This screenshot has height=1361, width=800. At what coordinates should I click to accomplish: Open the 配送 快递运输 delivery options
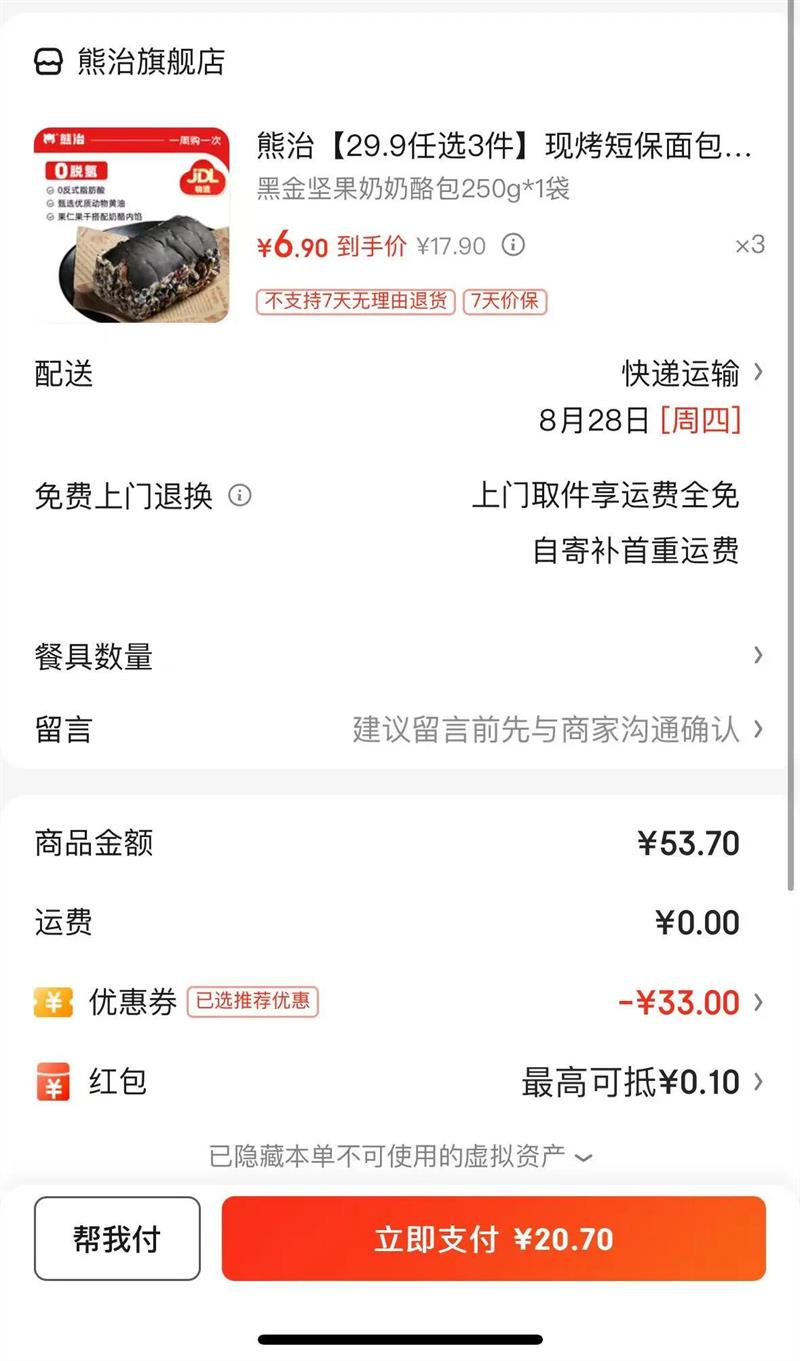click(690, 374)
